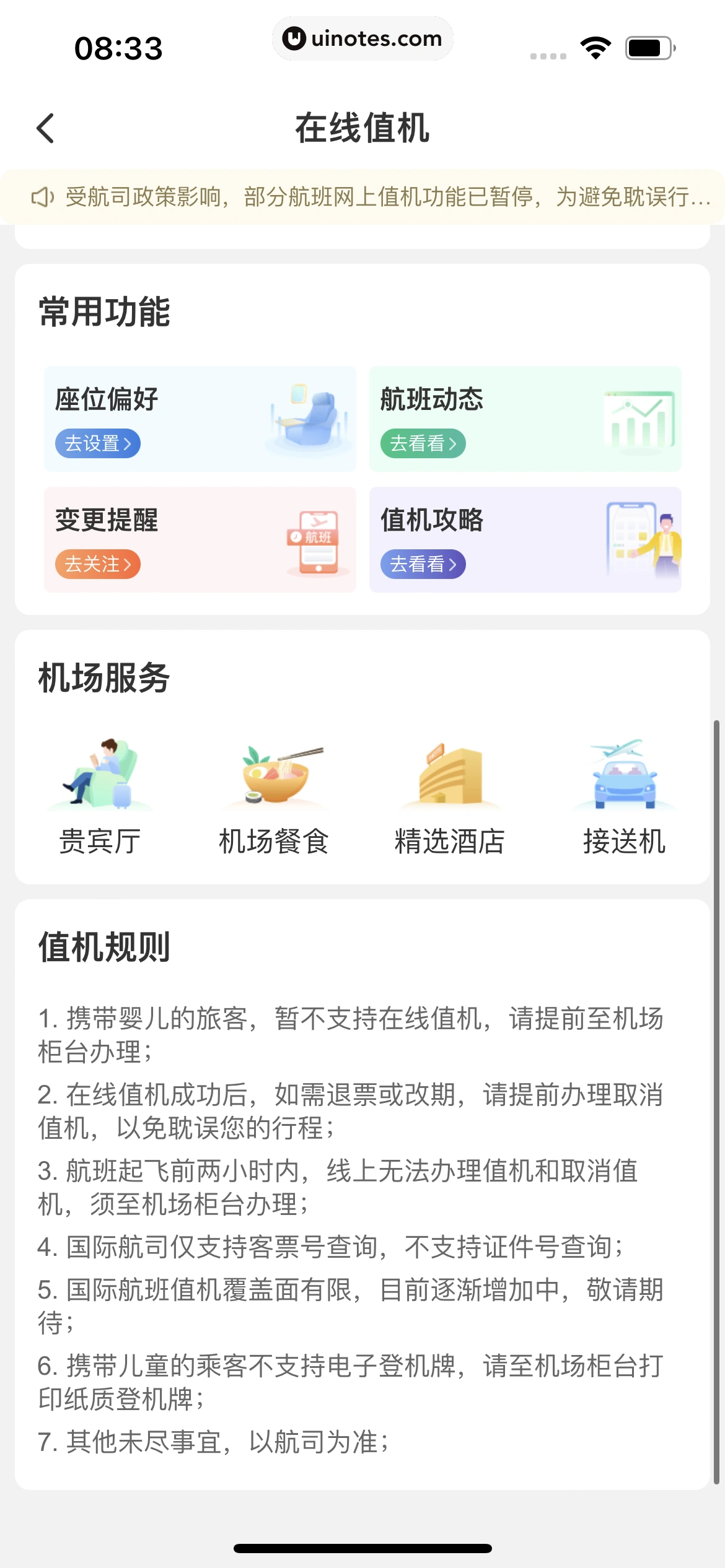Tap the Wi-Fi indicator in status bar

click(x=597, y=48)
